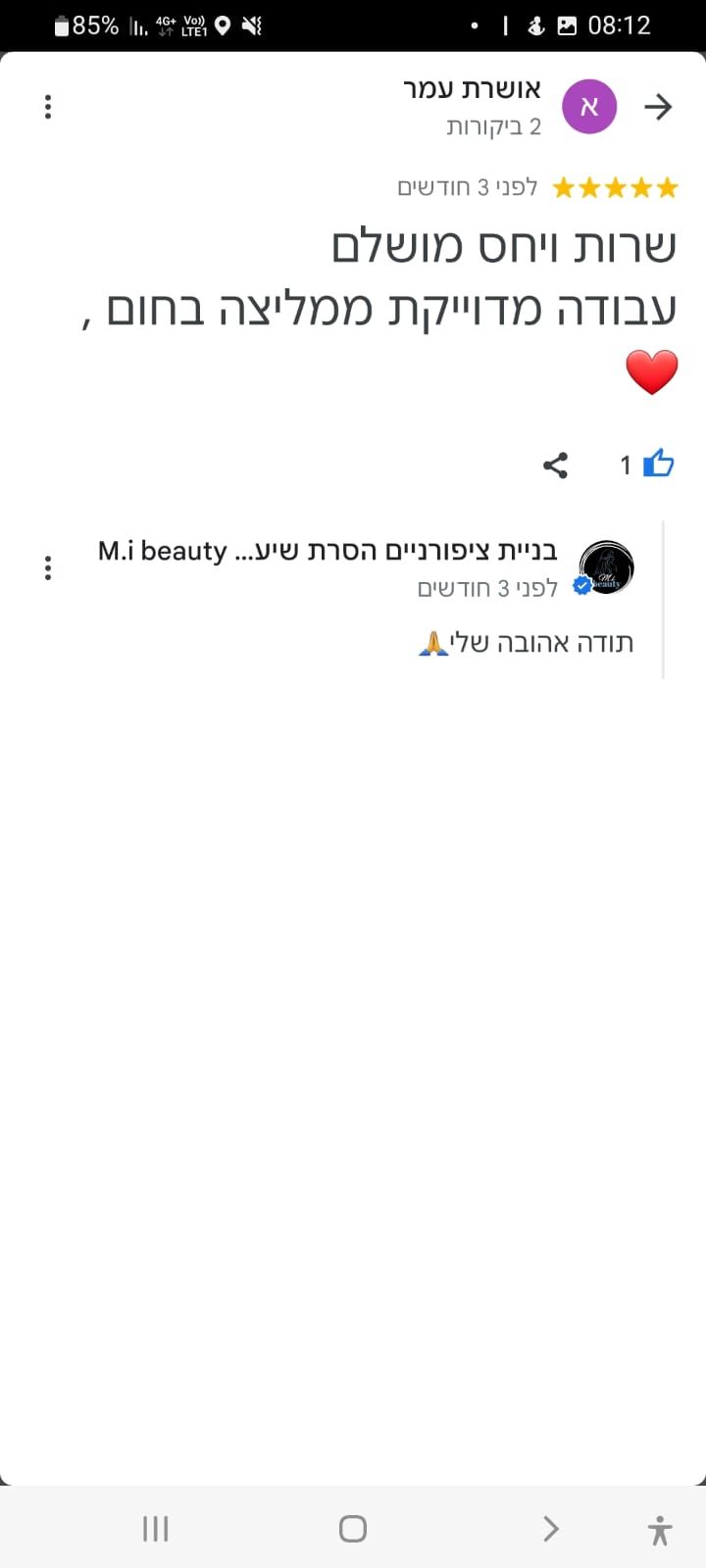Open overflow menu for אושרת עמר's review
Screen dimensions: 706x1568
48,107
